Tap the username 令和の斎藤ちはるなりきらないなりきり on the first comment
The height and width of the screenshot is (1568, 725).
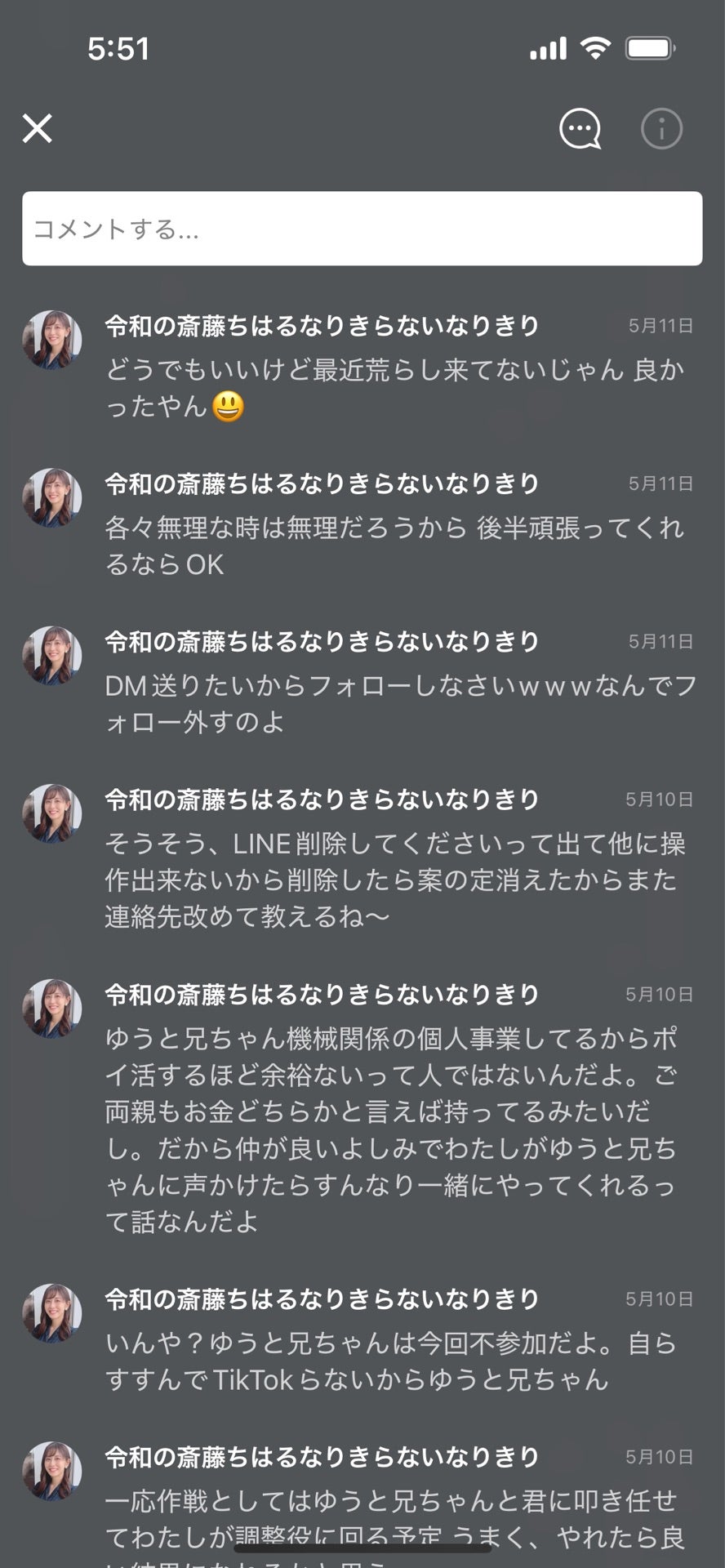point(323,324)
